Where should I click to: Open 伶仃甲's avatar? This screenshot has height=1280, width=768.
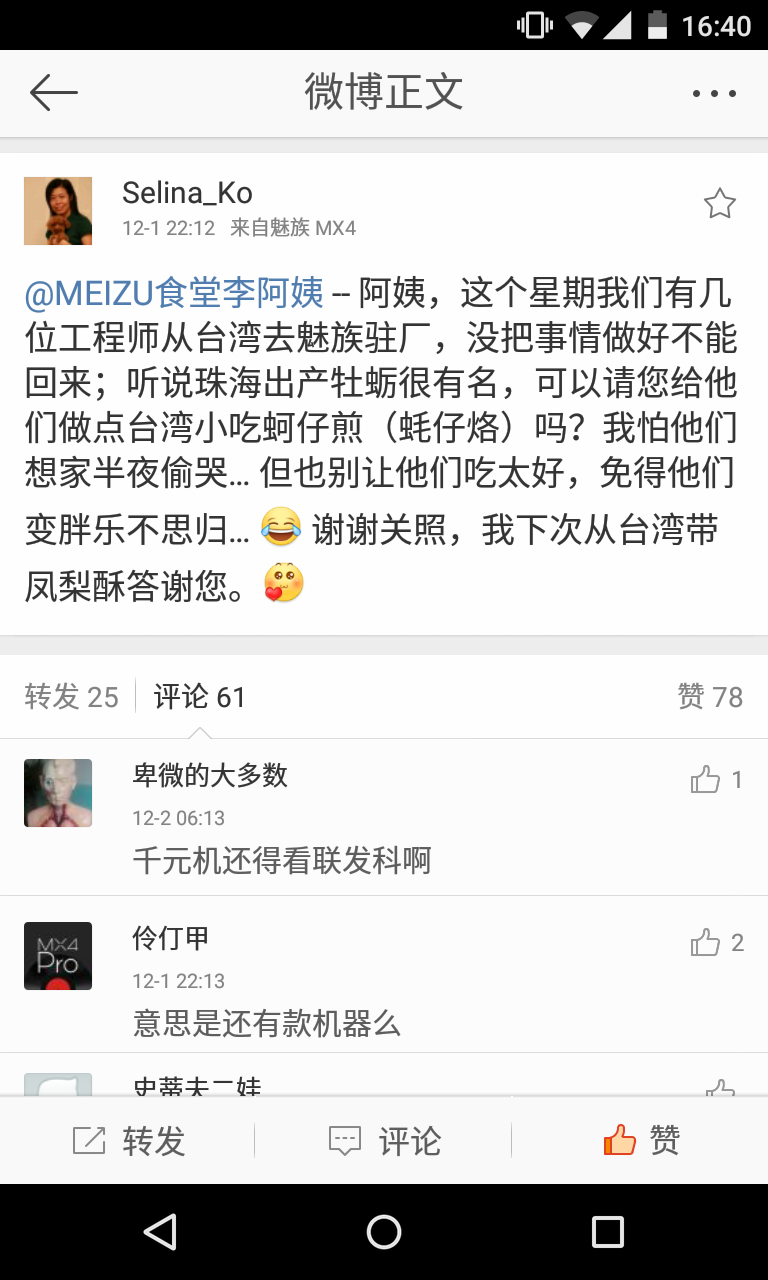tap(58, 956)
